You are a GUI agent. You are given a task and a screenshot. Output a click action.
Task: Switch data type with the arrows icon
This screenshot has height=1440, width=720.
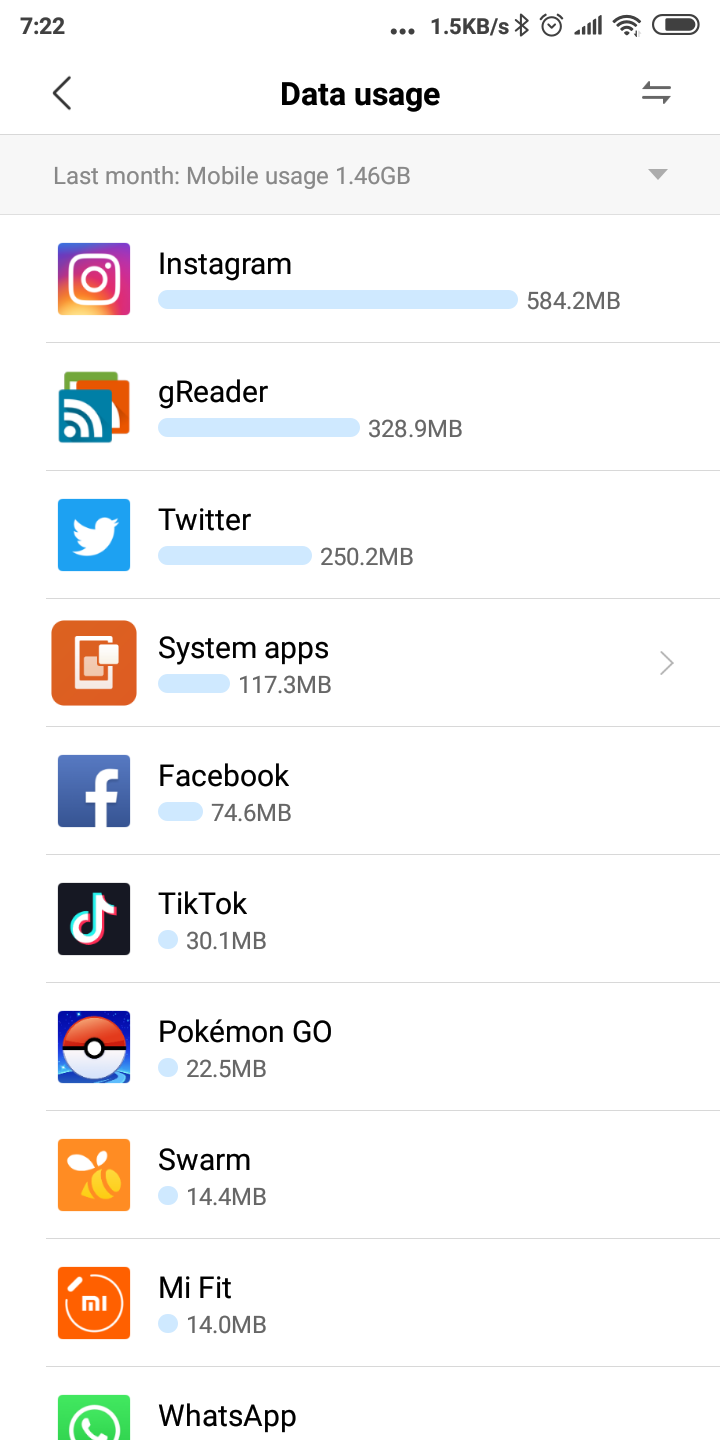656,94
